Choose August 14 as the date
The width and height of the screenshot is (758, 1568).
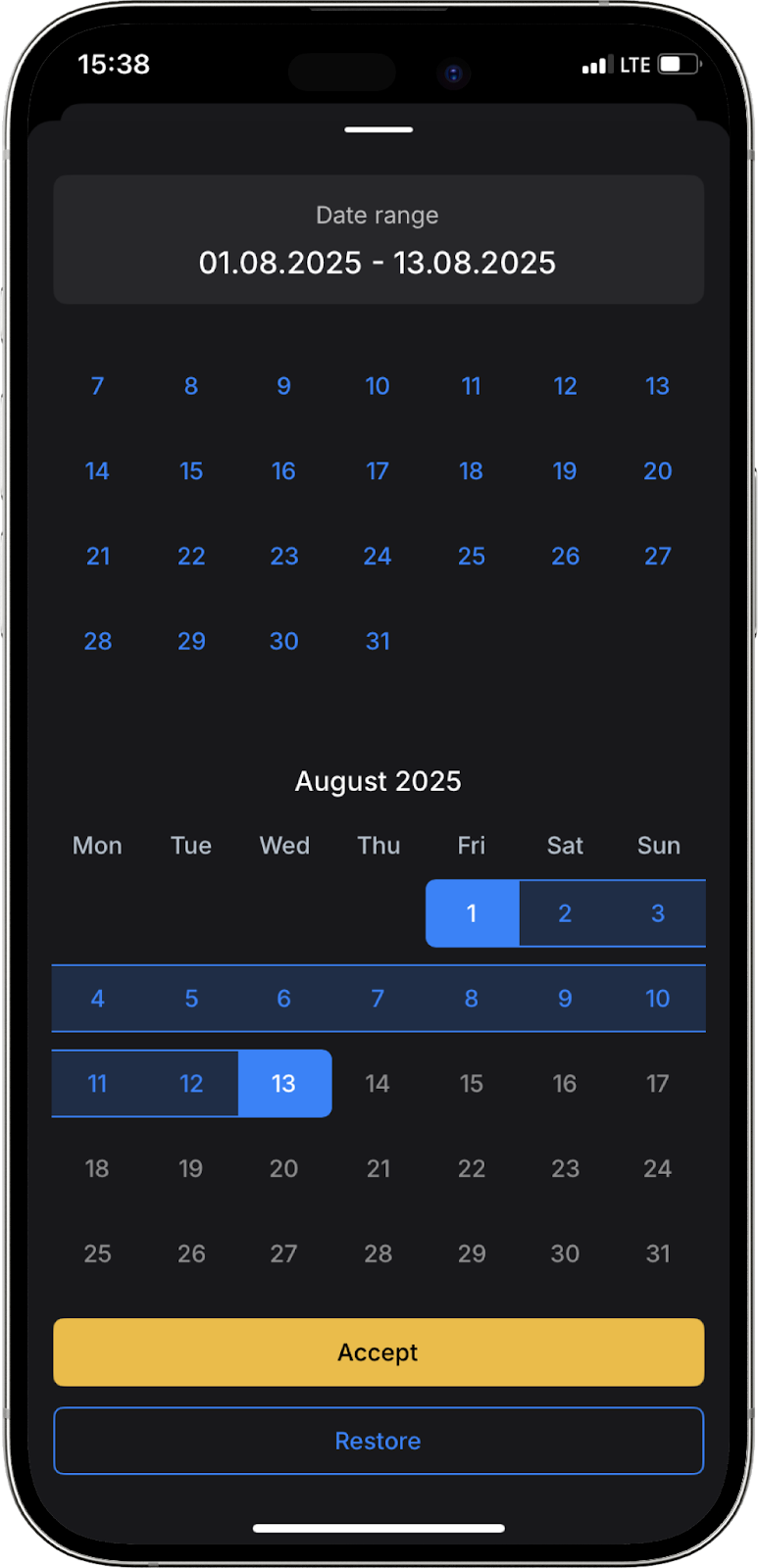pyautogui.click(x=378, y=1083)
